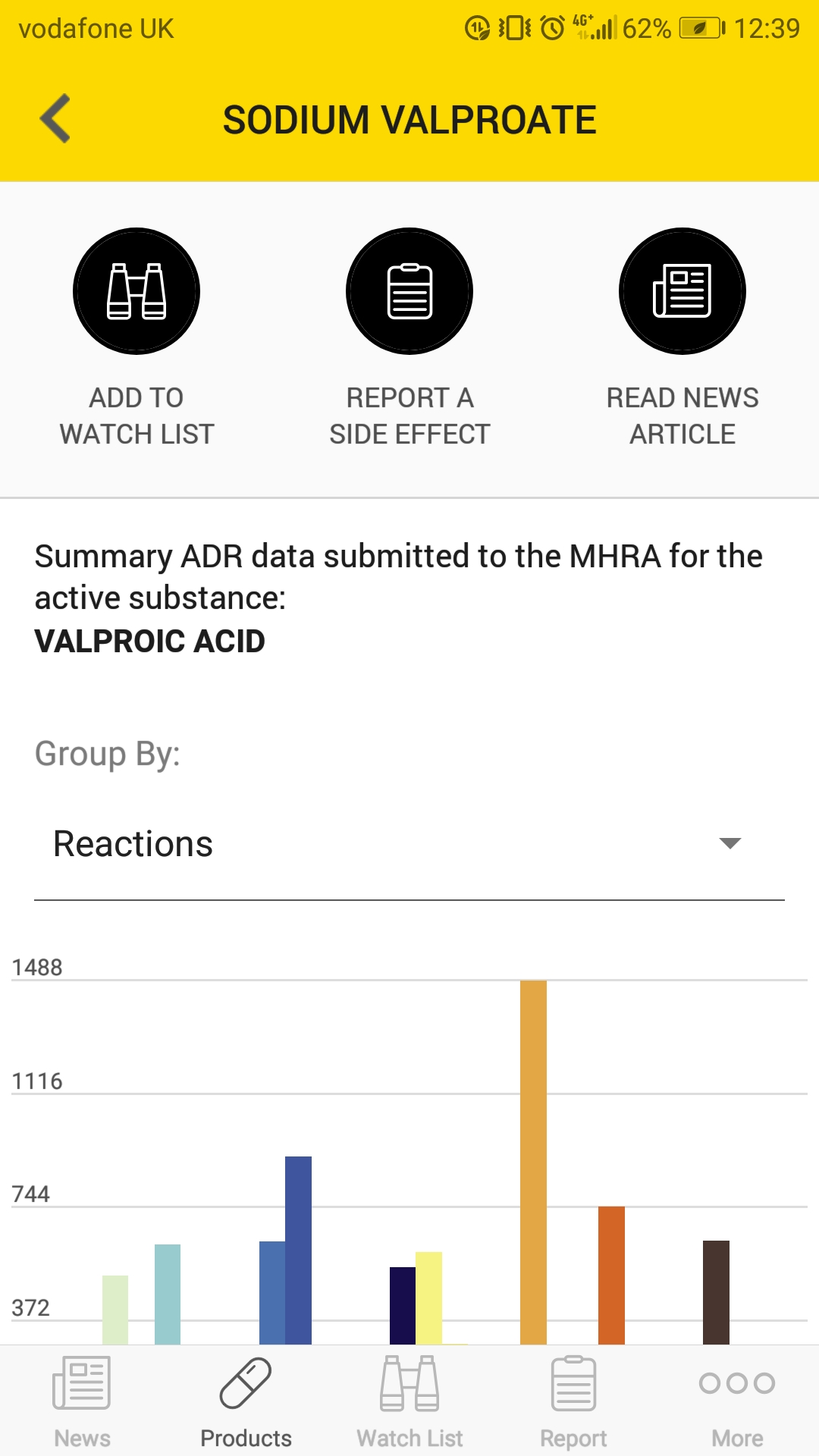Open the Report tab
This screenshot has width=819, height=1456.
tap(573, 1401)
